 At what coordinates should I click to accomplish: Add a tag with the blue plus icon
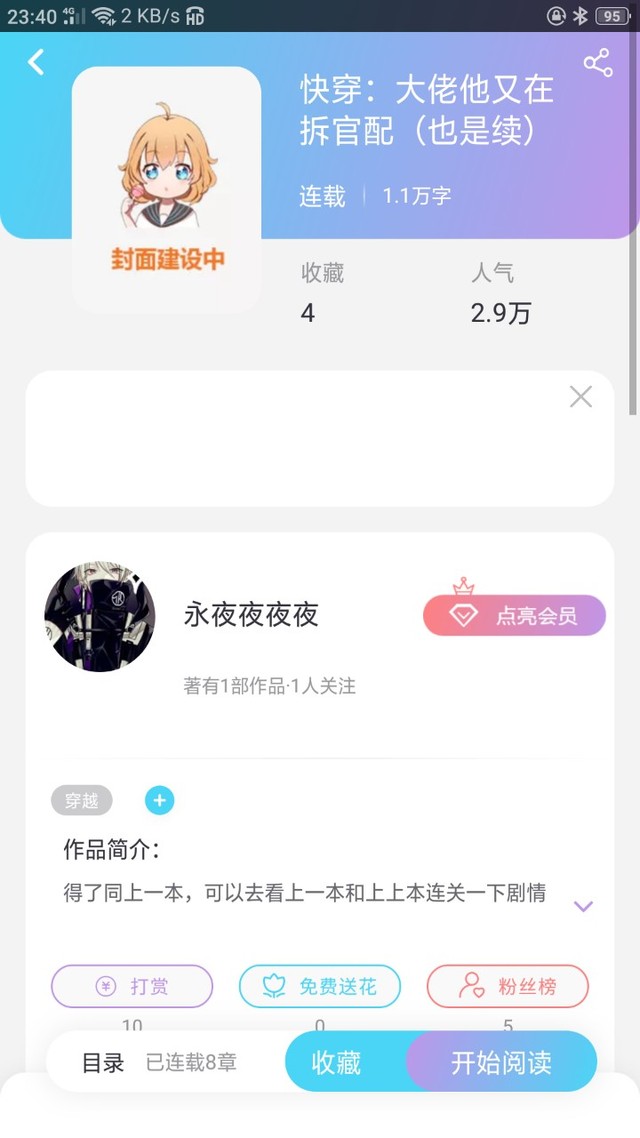(x=160, y=801)
